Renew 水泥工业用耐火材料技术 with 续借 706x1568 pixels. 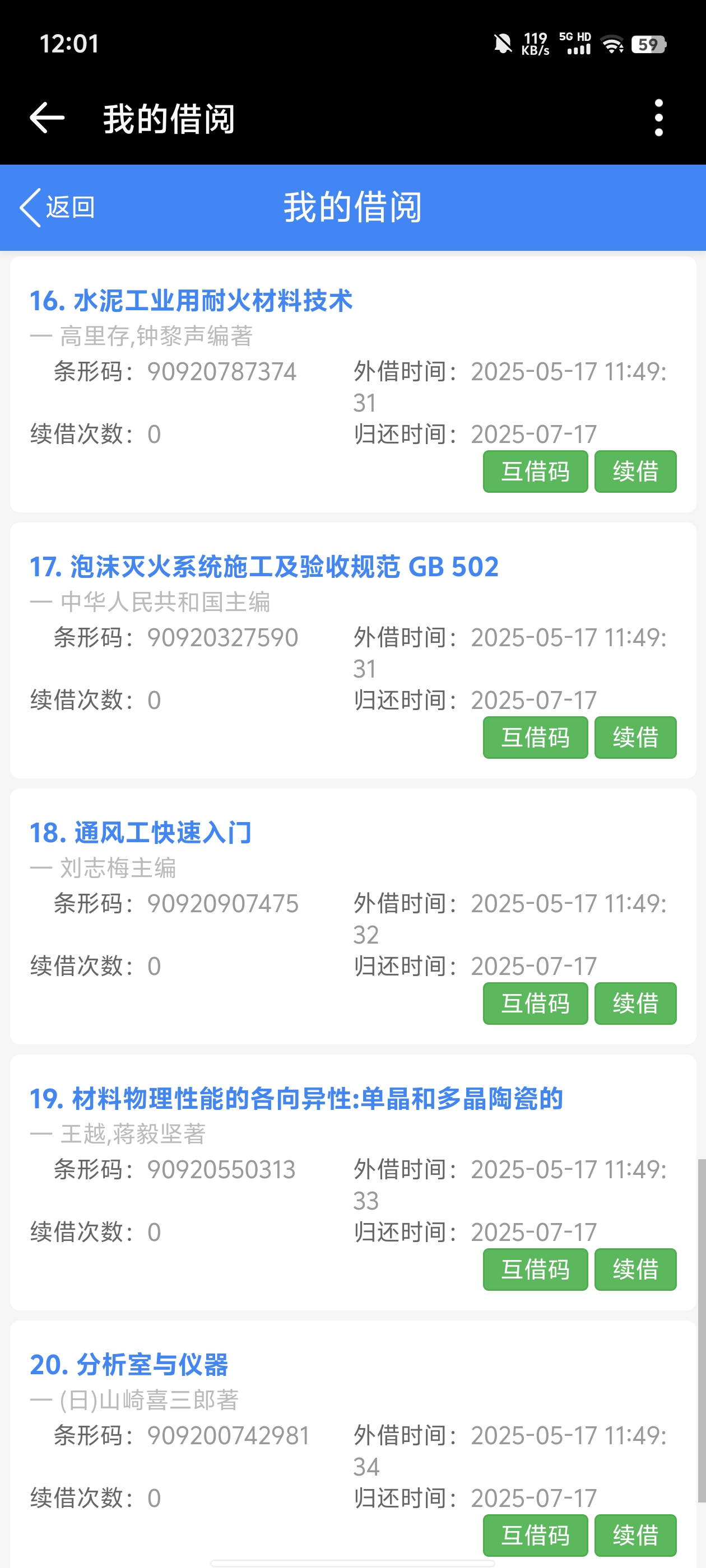pos(635,472)
